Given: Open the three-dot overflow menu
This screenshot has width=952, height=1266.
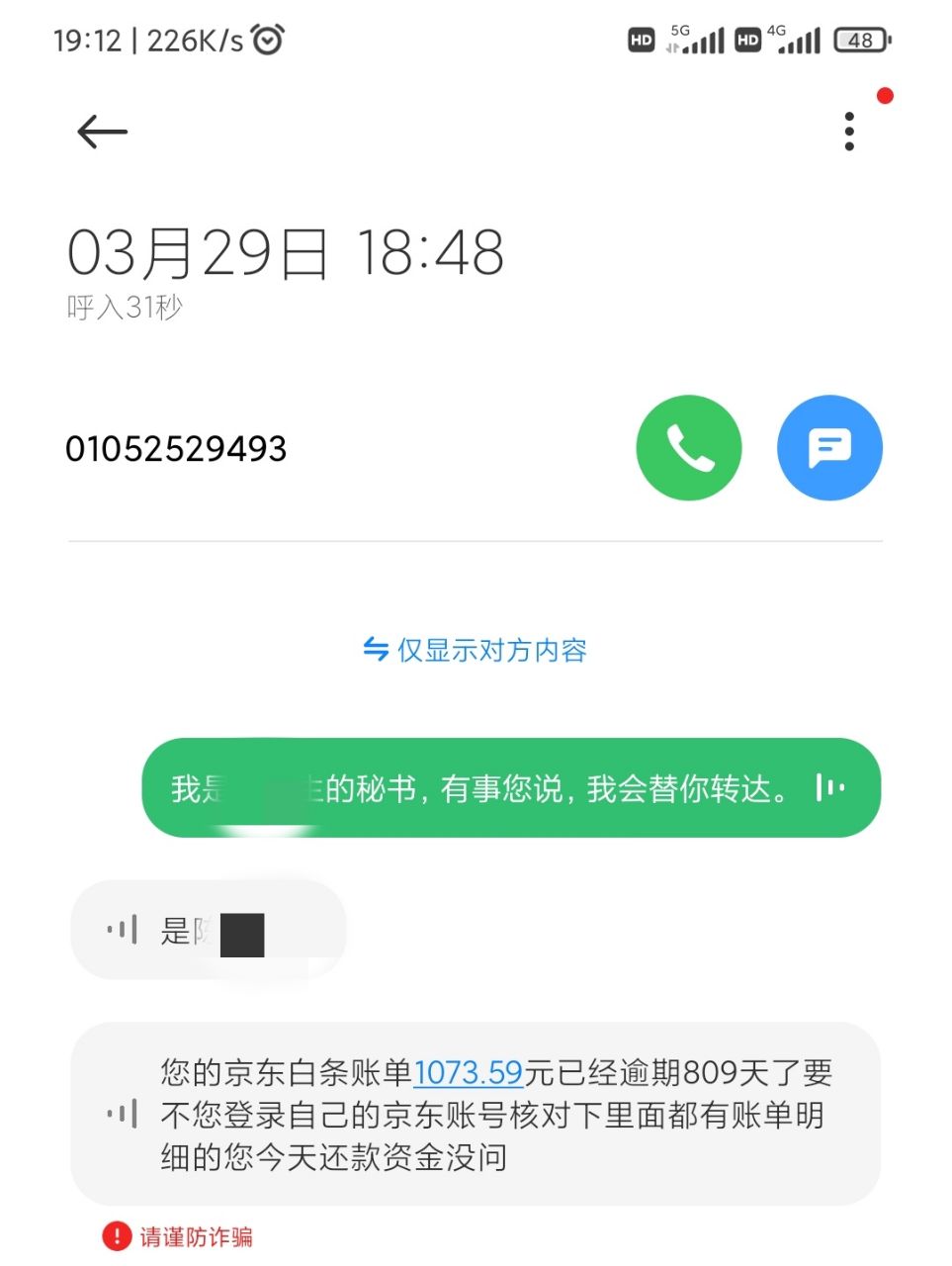Looking at the screenshot, I should pyautogui.click(x=849, y=132).
